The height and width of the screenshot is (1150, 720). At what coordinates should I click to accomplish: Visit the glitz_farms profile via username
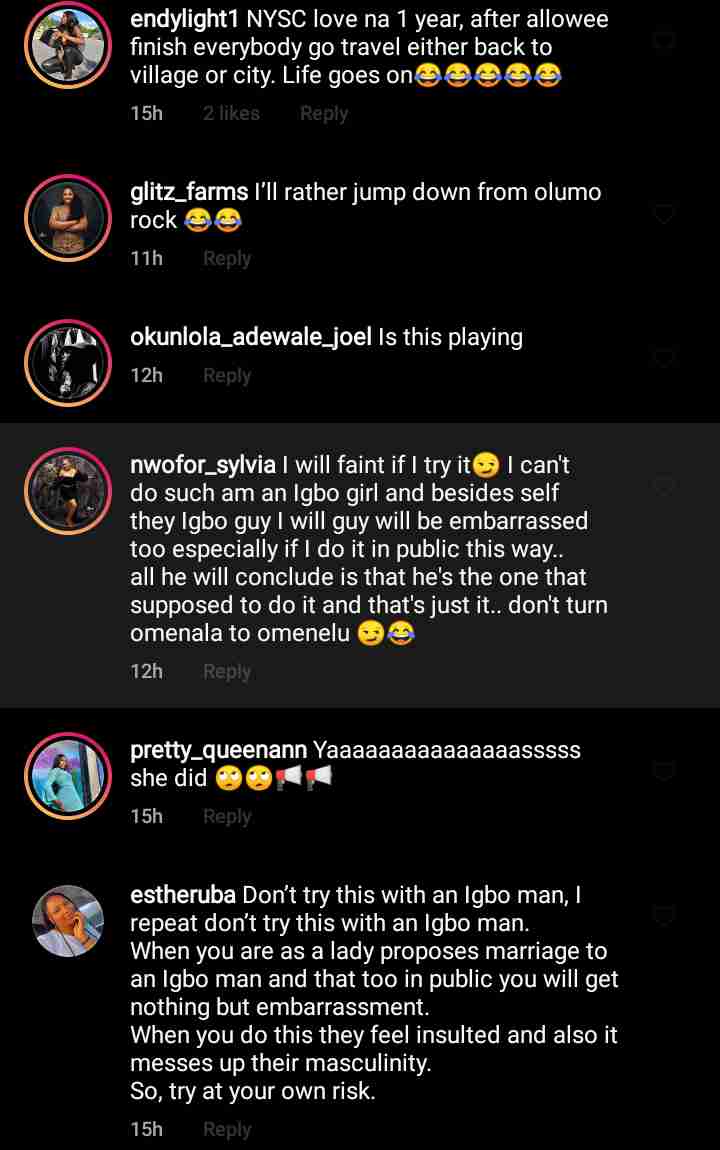coord(189,192)
